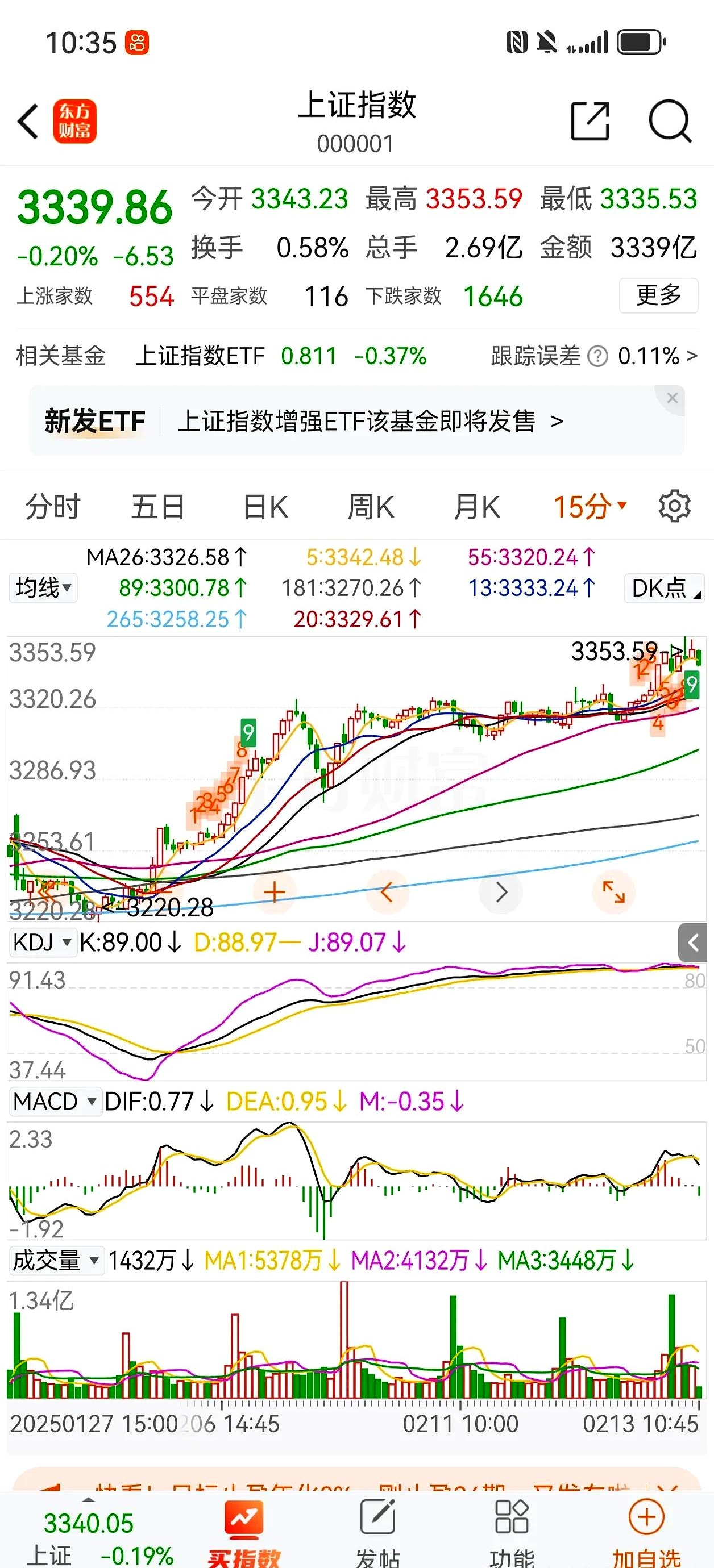The image size is (714, 1568).
Task: Collapse the KDJ panel via side arrow
Action: [x=692, y=942]
